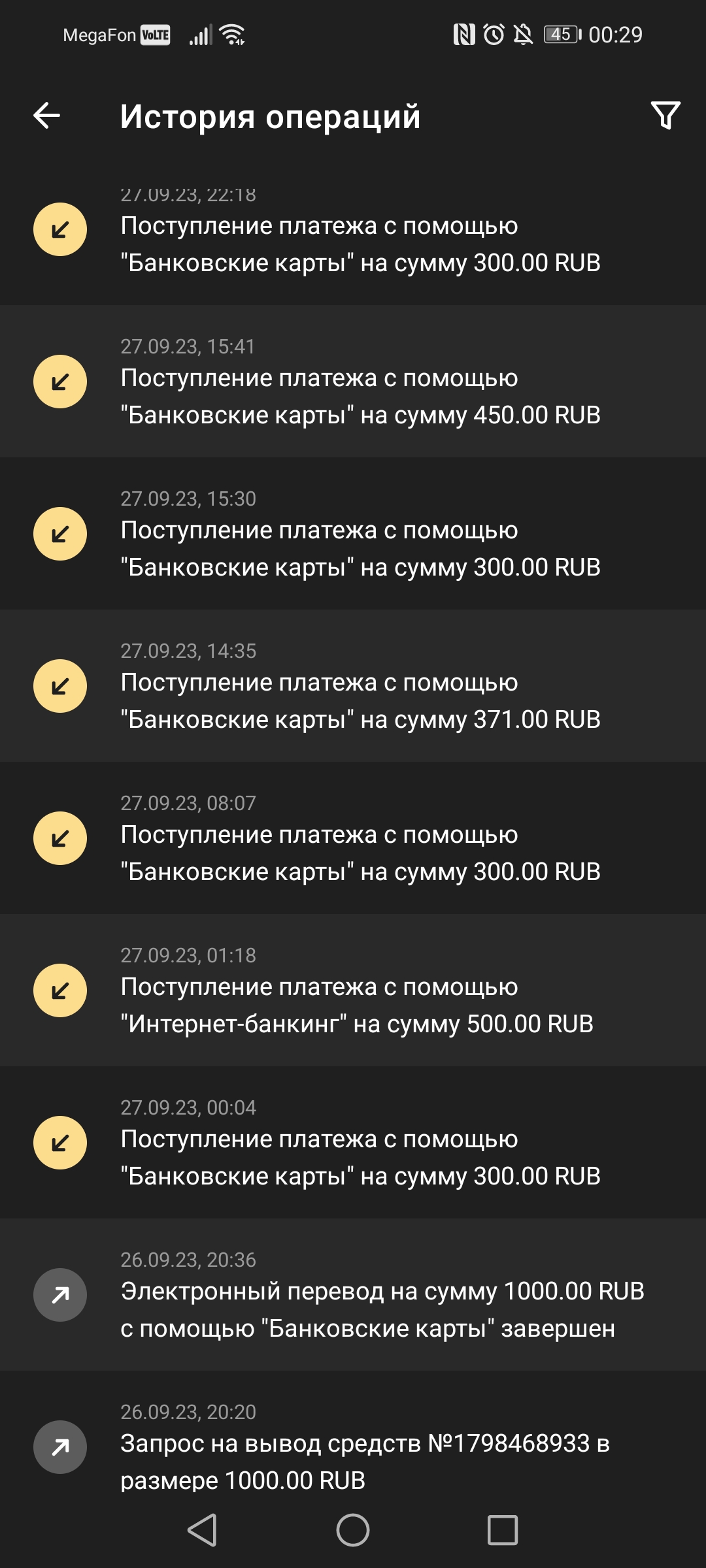This screenshot has width=706, height=1568.
Task: View the 300.00 RUB payment at 00:04
Action: click(x=353, y=1143)
